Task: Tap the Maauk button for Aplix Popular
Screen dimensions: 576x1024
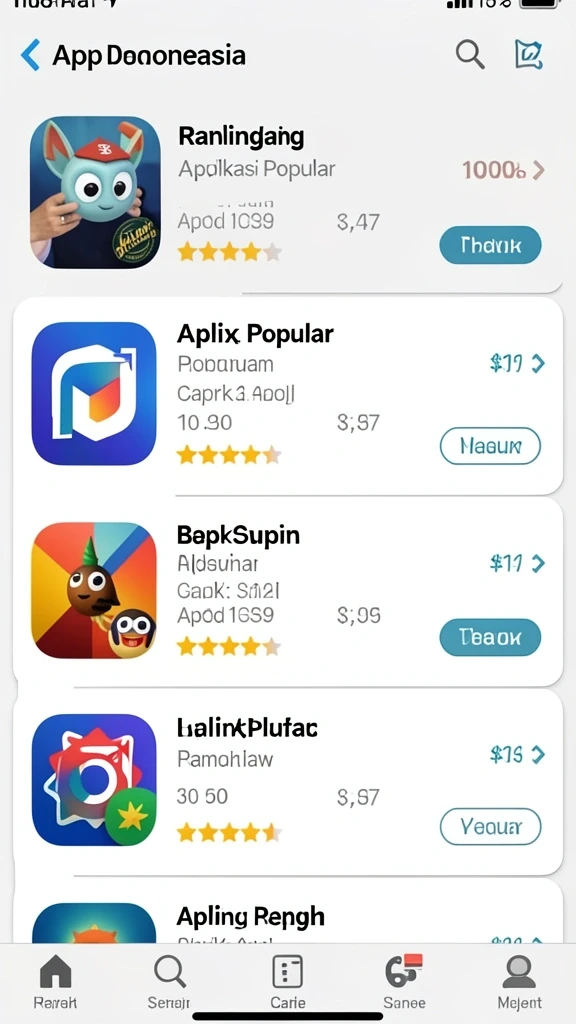Action: 490,446
